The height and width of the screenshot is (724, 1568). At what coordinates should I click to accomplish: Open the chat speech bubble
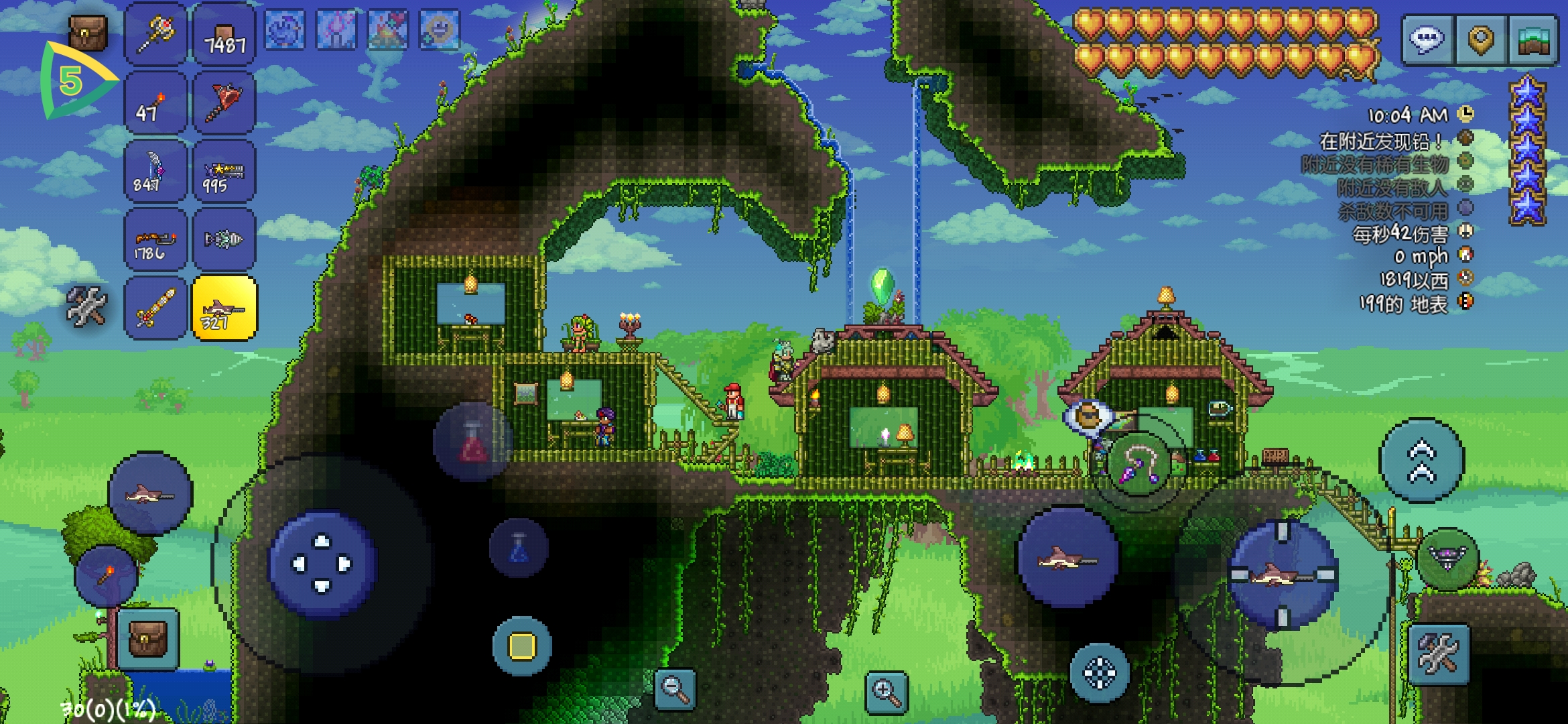click(1427, 40)
